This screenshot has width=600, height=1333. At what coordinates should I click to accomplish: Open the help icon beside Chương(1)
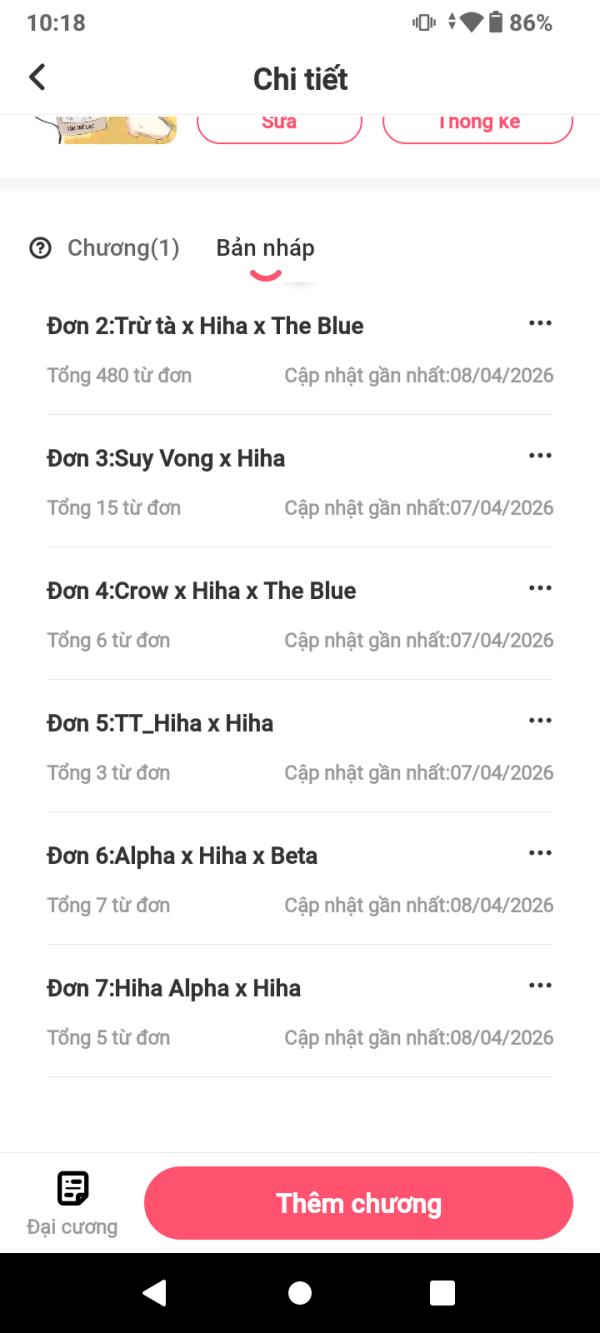coord(40,249)
